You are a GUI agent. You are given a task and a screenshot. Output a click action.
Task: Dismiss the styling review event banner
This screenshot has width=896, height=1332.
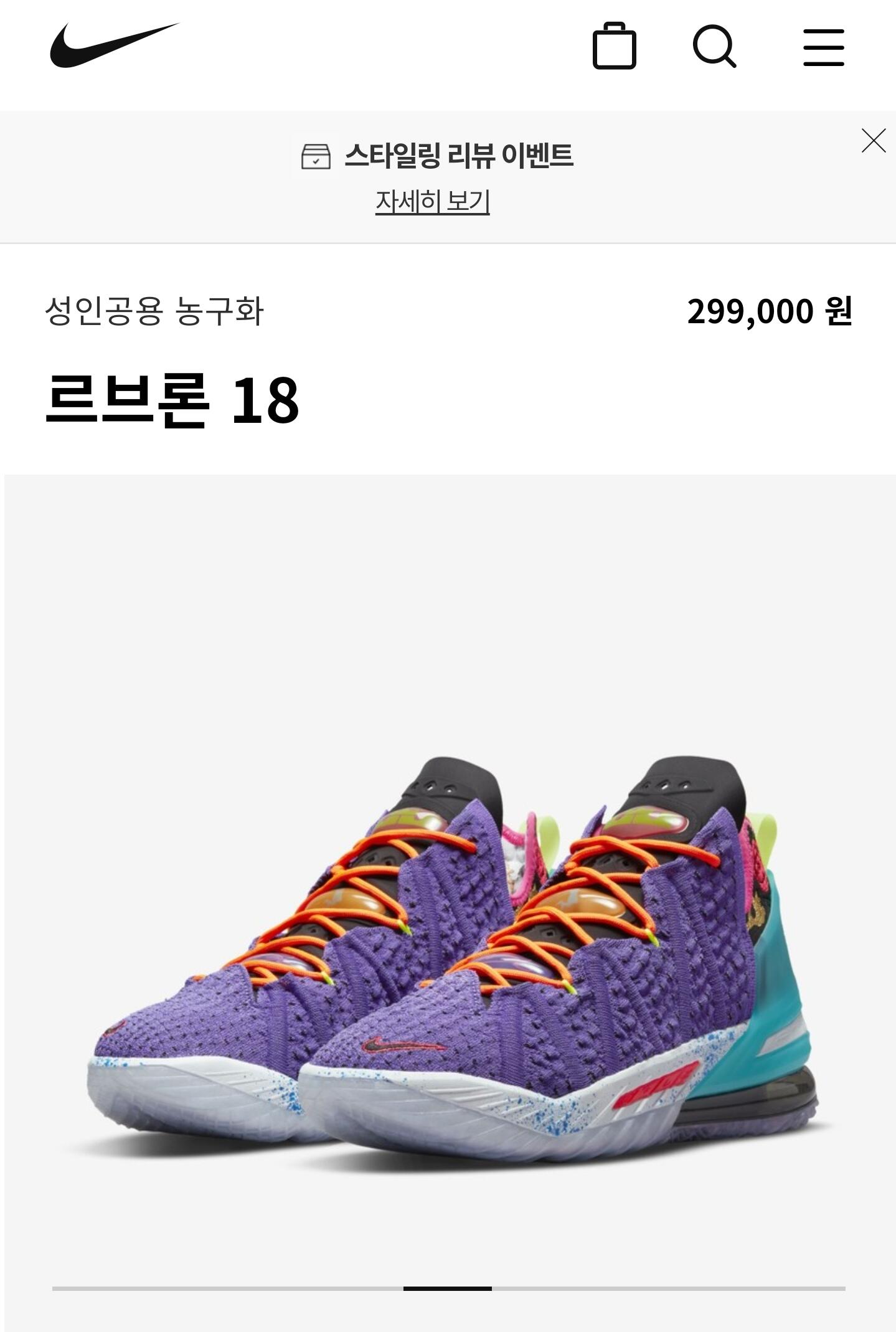point(874,141)
